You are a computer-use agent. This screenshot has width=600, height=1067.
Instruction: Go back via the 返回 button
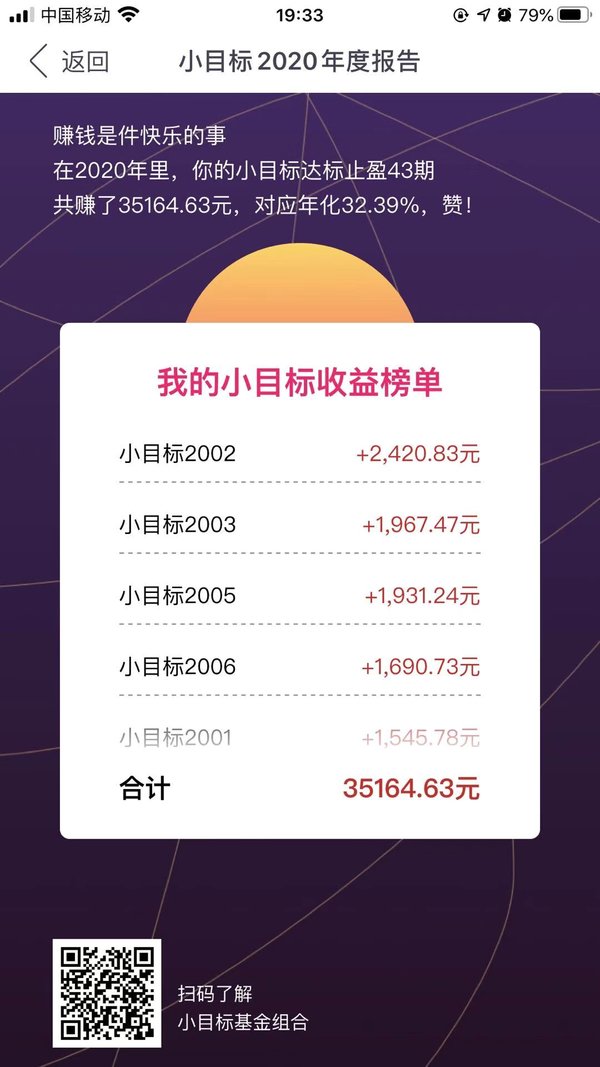[x=69, y=61]
